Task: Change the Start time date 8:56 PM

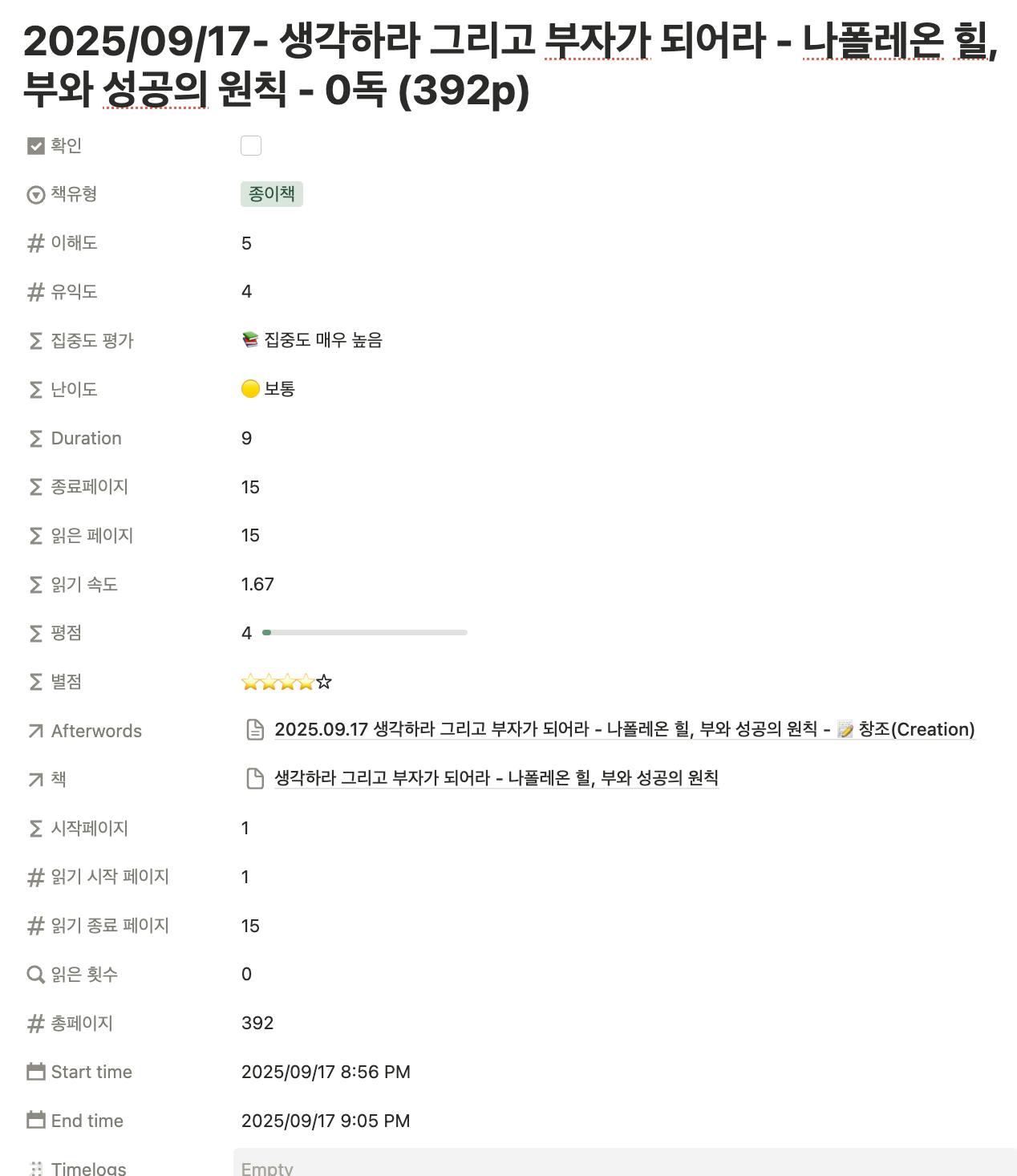Action: pos(326,1072)
